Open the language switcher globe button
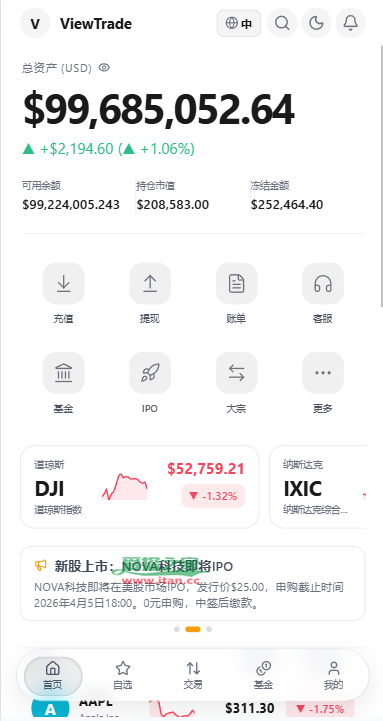This screenshot has height=721, width=383. (239, 23)
